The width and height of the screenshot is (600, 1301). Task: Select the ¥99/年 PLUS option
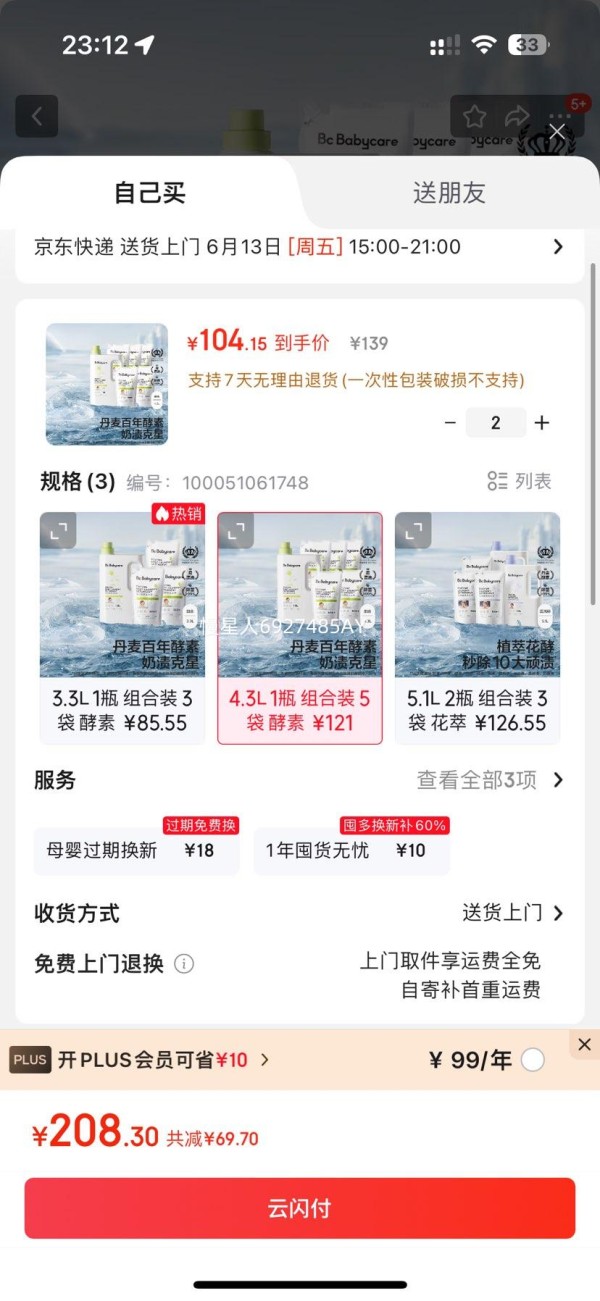point(533,1060)
